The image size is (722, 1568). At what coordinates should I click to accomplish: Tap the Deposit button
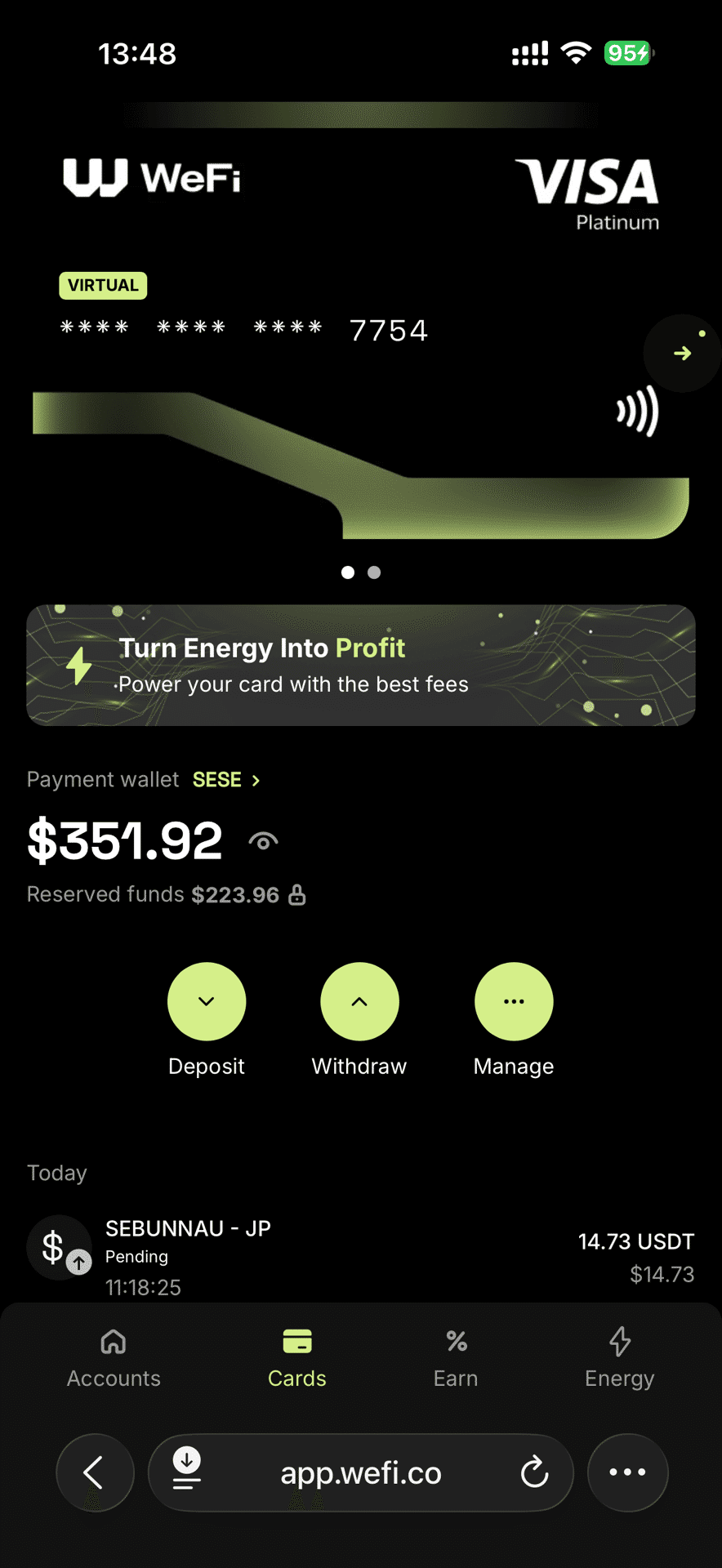[x=207, y=1002]
